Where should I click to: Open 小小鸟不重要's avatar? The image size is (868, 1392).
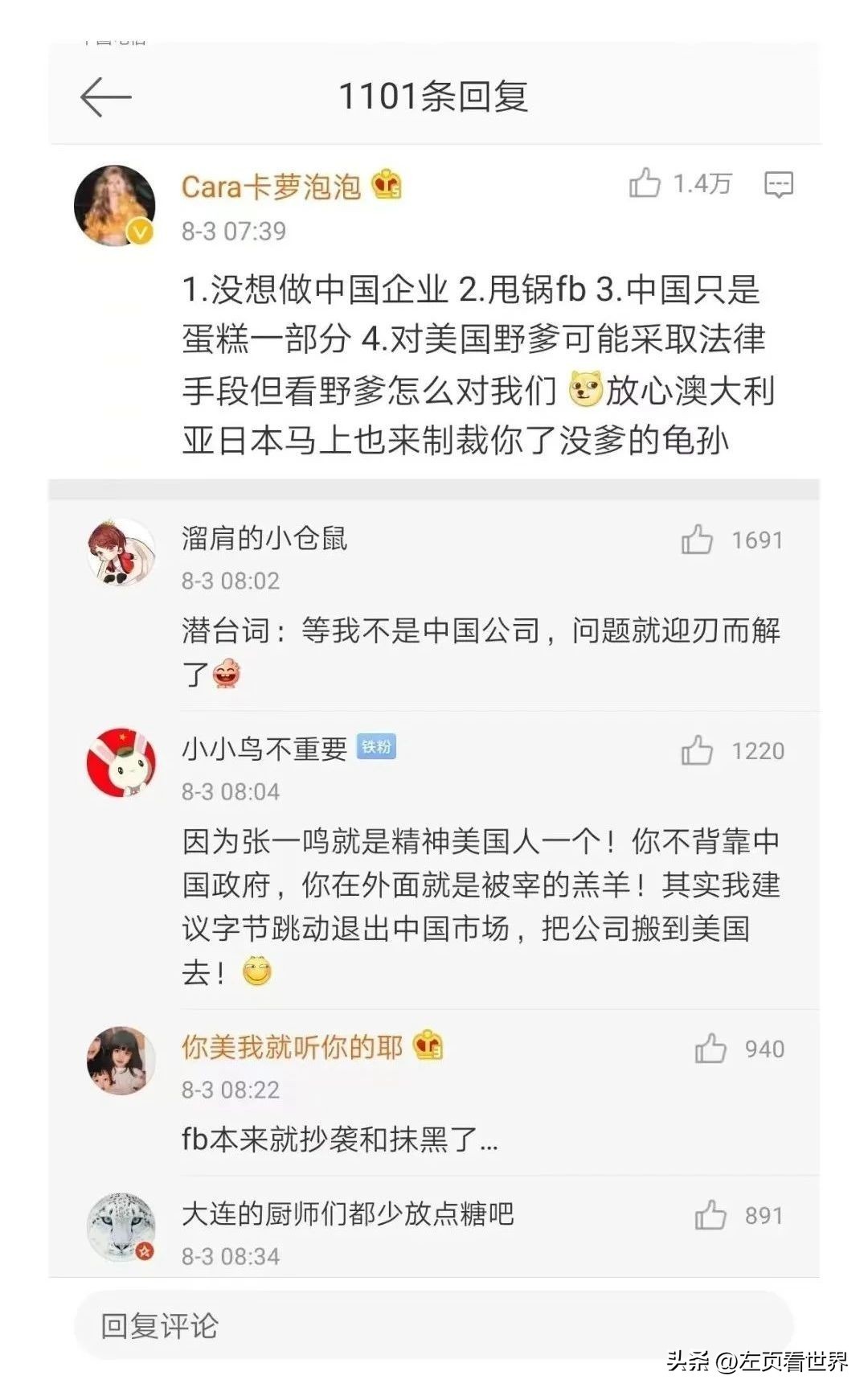121,763
